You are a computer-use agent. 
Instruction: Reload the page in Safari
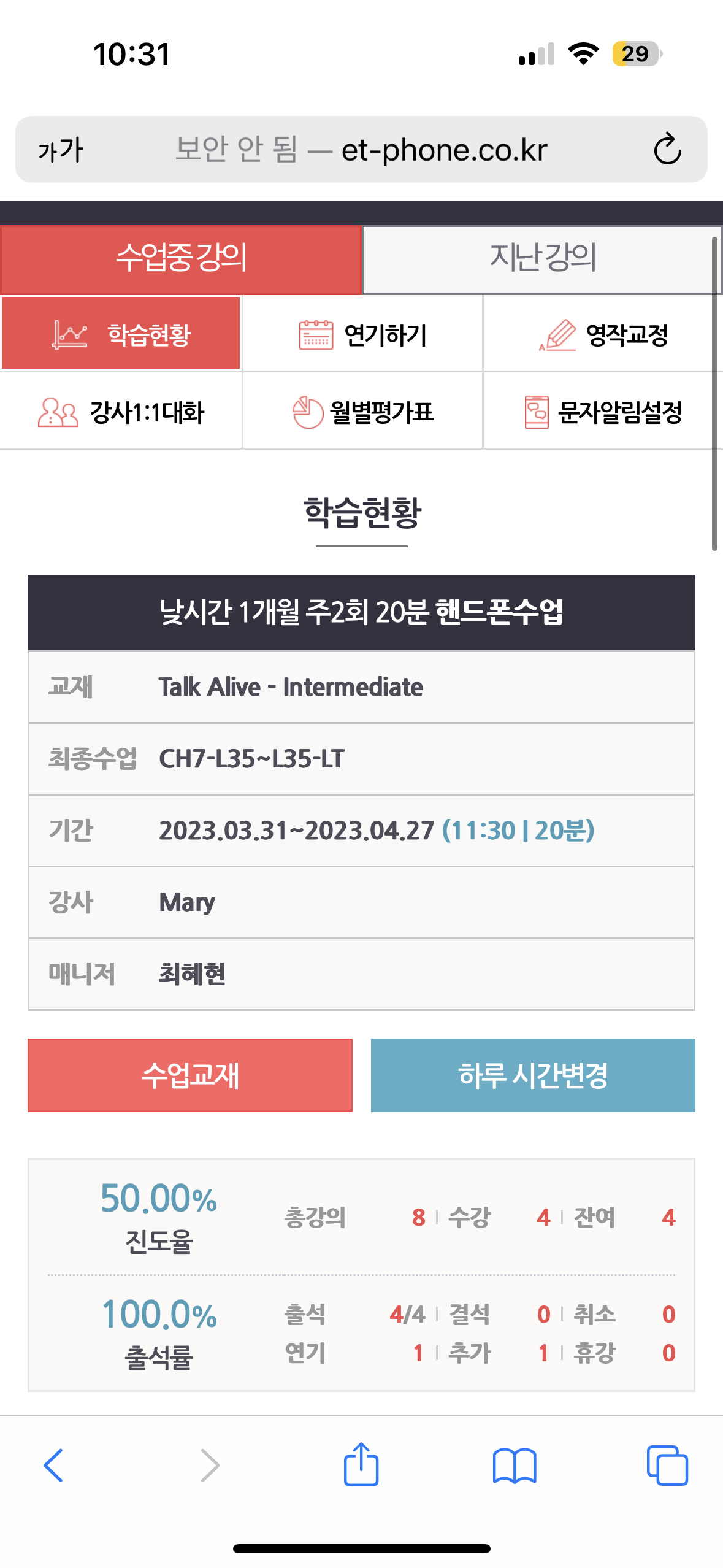point(667,150)
